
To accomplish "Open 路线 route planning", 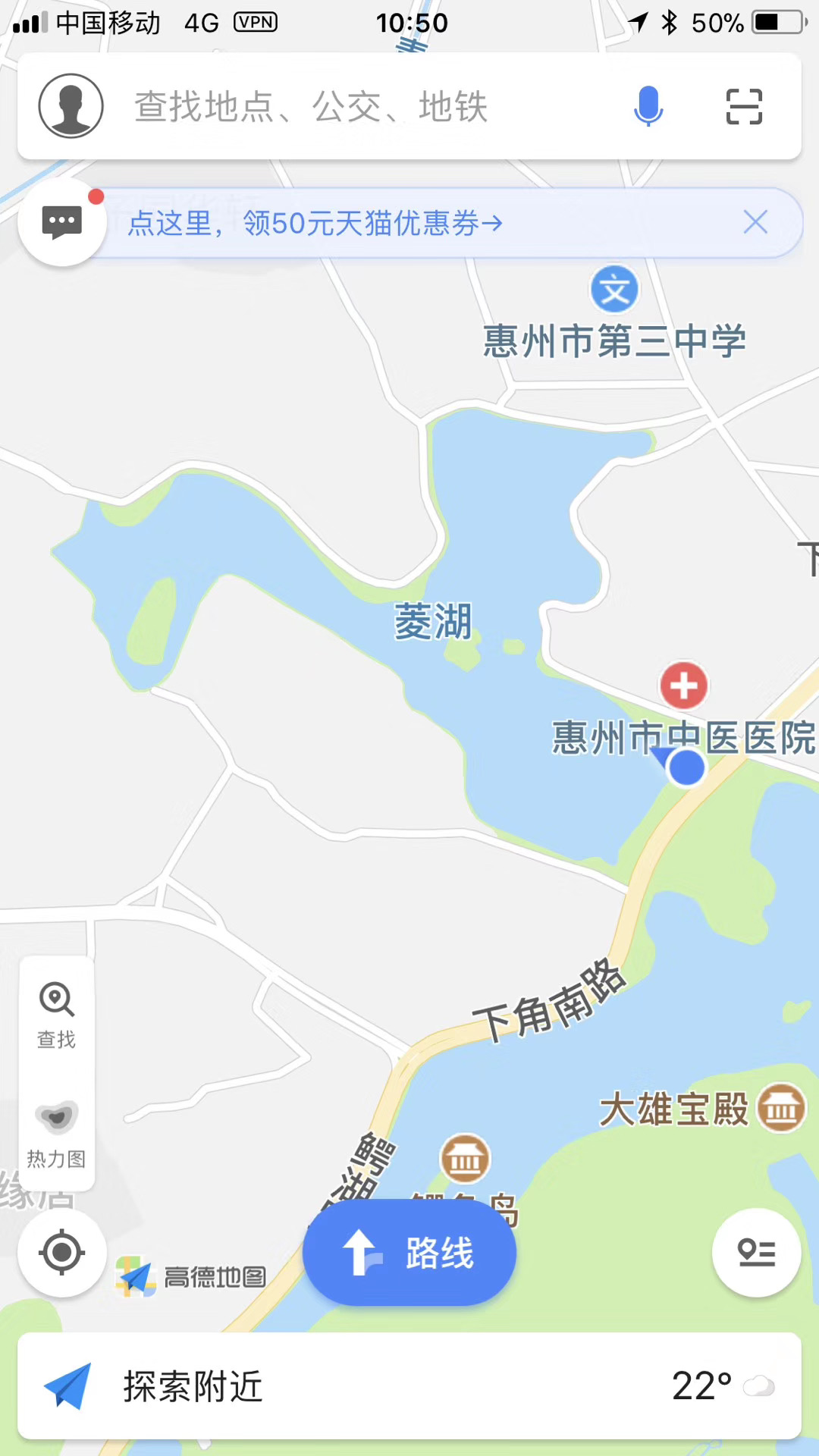I will tap(409, 1252).
